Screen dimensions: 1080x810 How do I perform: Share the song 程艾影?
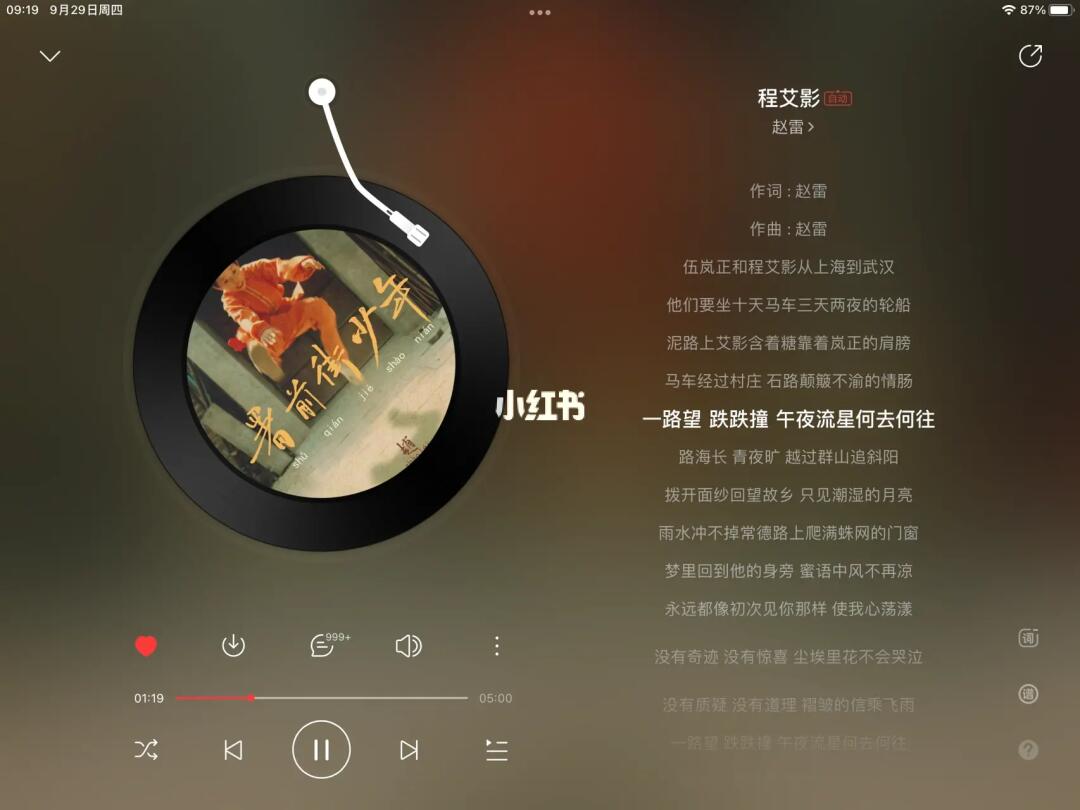coord(1030,56)
